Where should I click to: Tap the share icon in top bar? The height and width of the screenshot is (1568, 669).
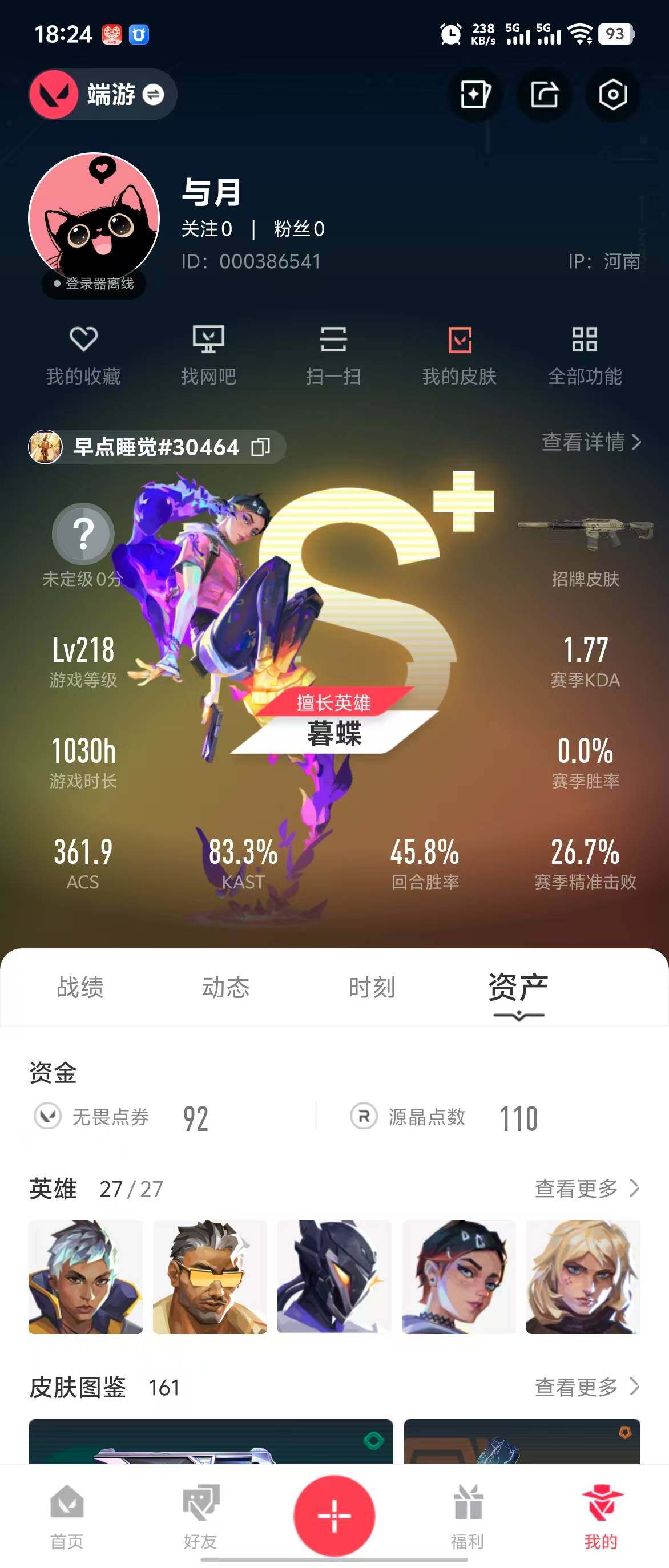pos(543,94)
